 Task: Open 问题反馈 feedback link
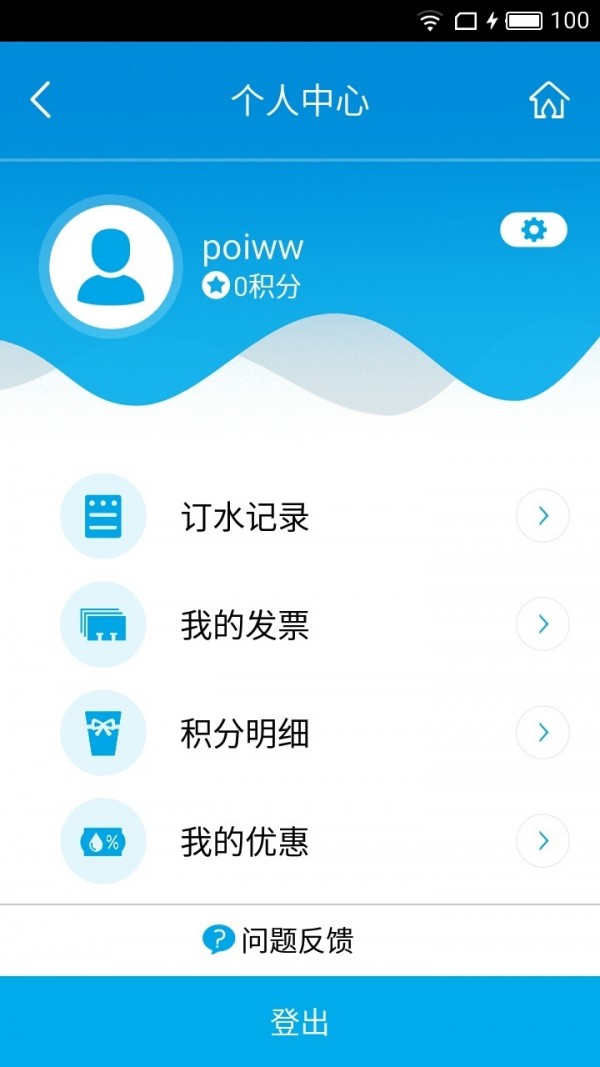[279, 940]
